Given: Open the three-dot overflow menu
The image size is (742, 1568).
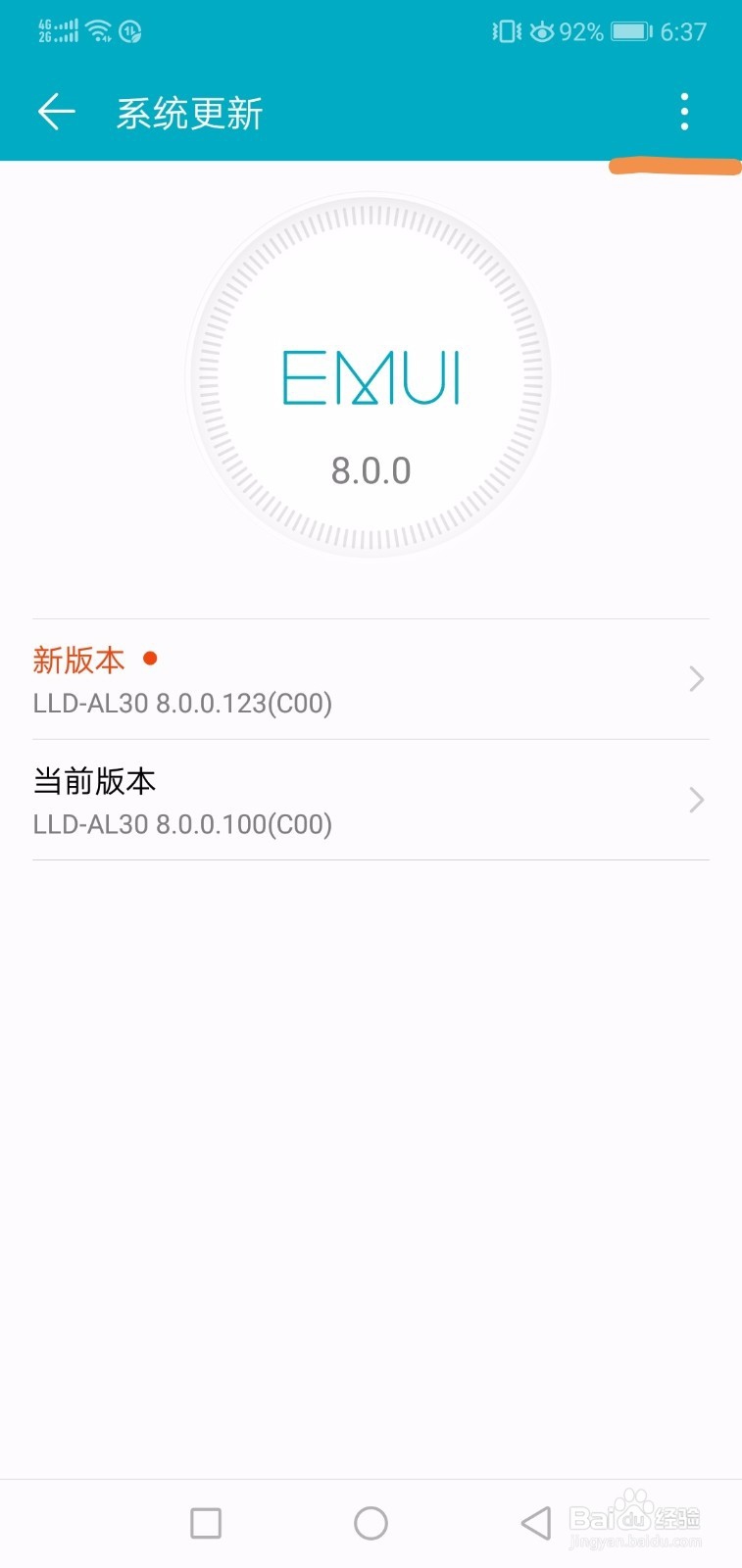Looking at the screenshot, I should 684,112.
